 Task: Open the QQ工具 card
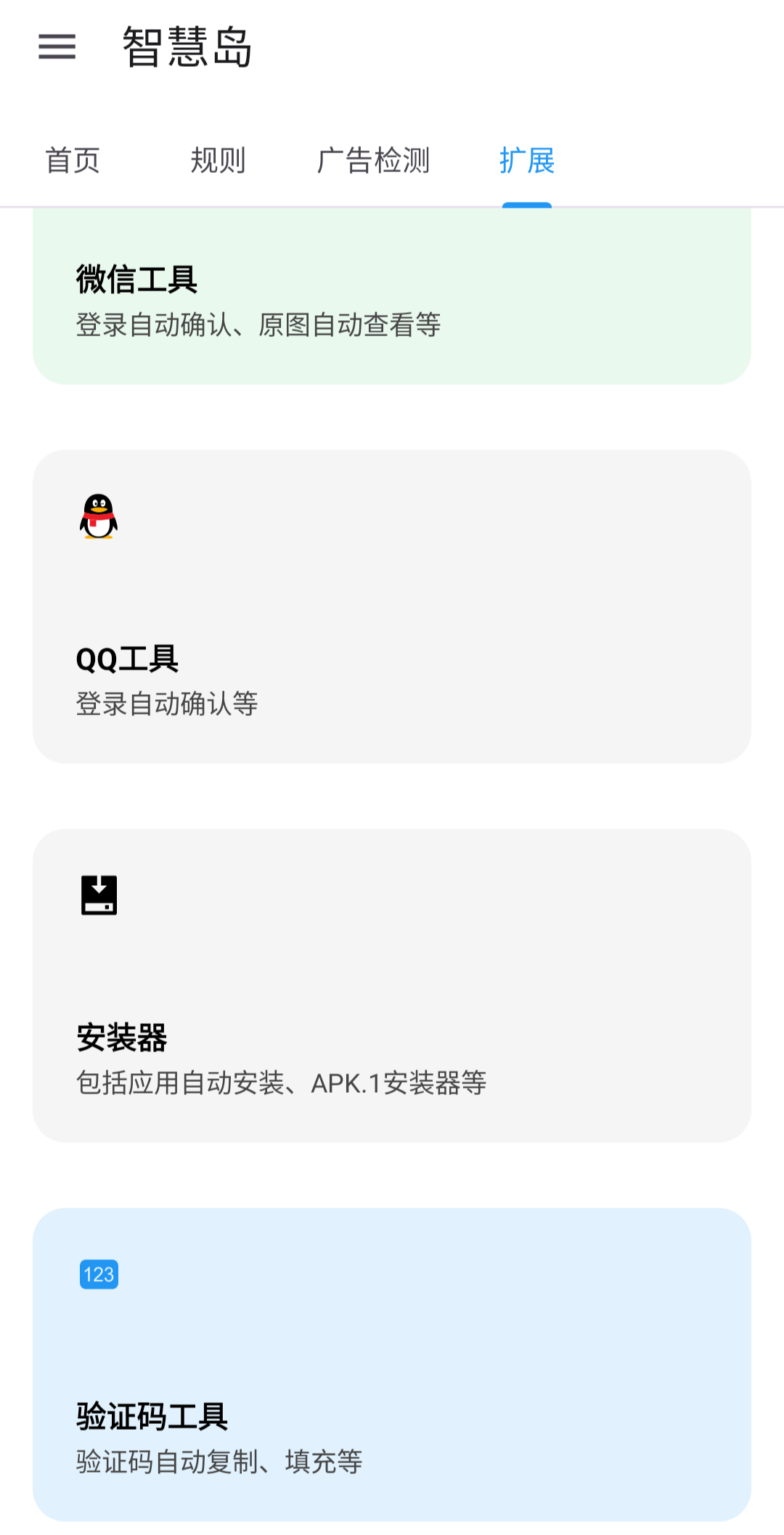pos(392,606)
